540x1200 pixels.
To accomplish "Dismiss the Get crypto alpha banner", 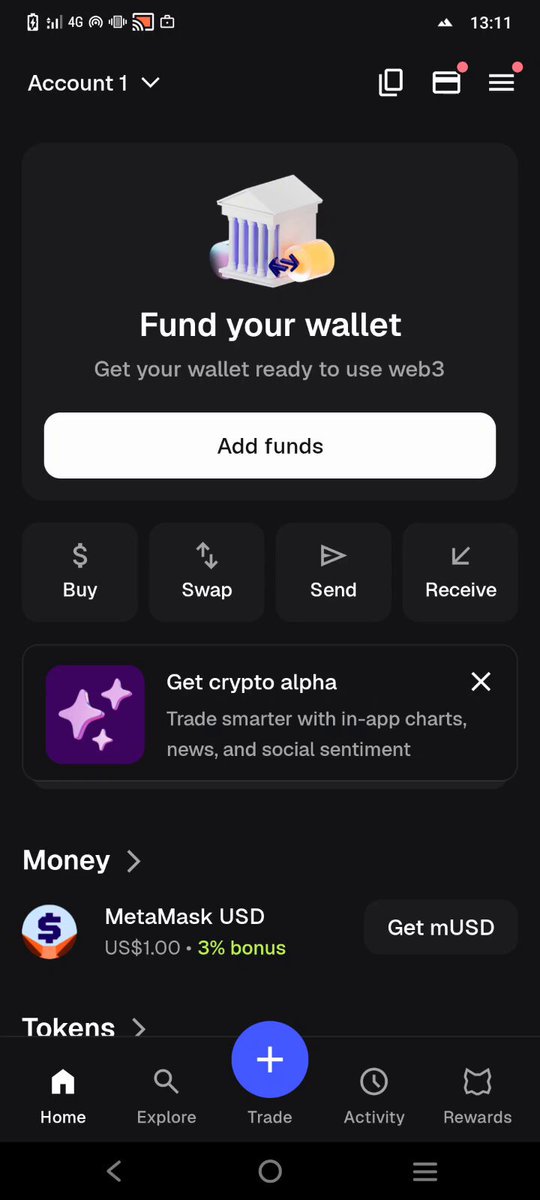I will tap(481, 682).
